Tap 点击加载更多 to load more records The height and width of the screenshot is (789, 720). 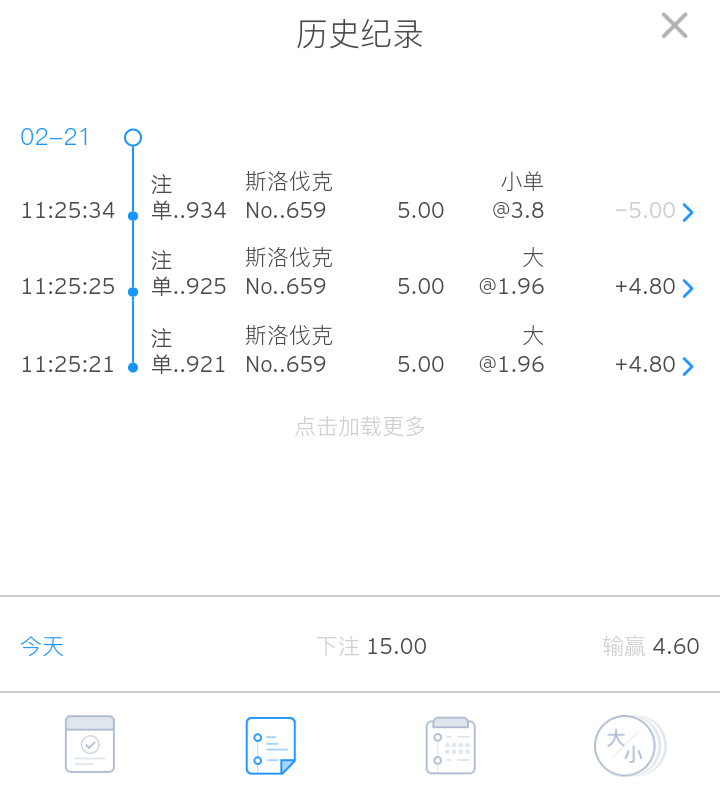point(360,427)
